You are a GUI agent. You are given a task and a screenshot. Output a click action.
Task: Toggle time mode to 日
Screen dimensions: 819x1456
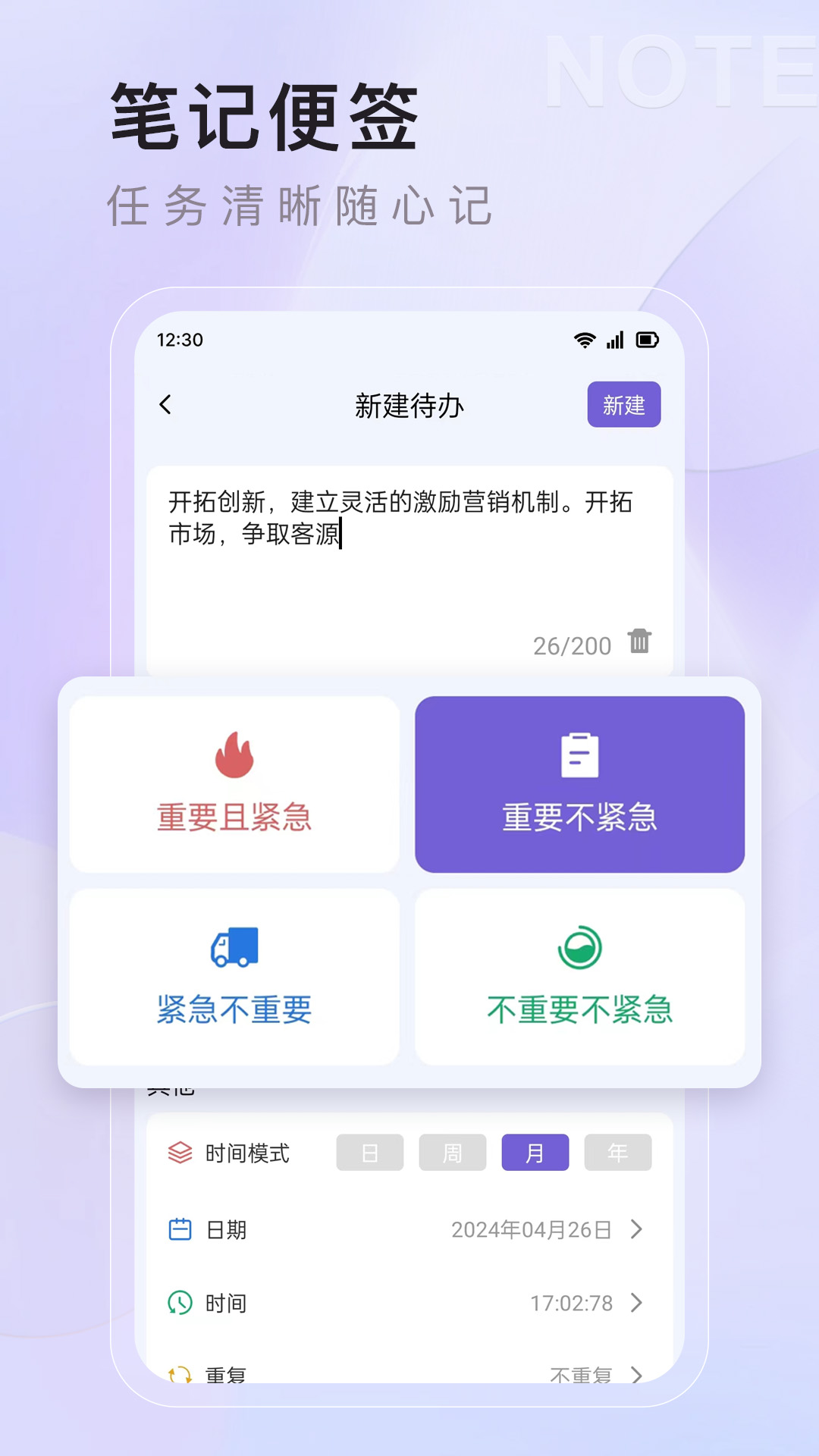[369, 1152]
